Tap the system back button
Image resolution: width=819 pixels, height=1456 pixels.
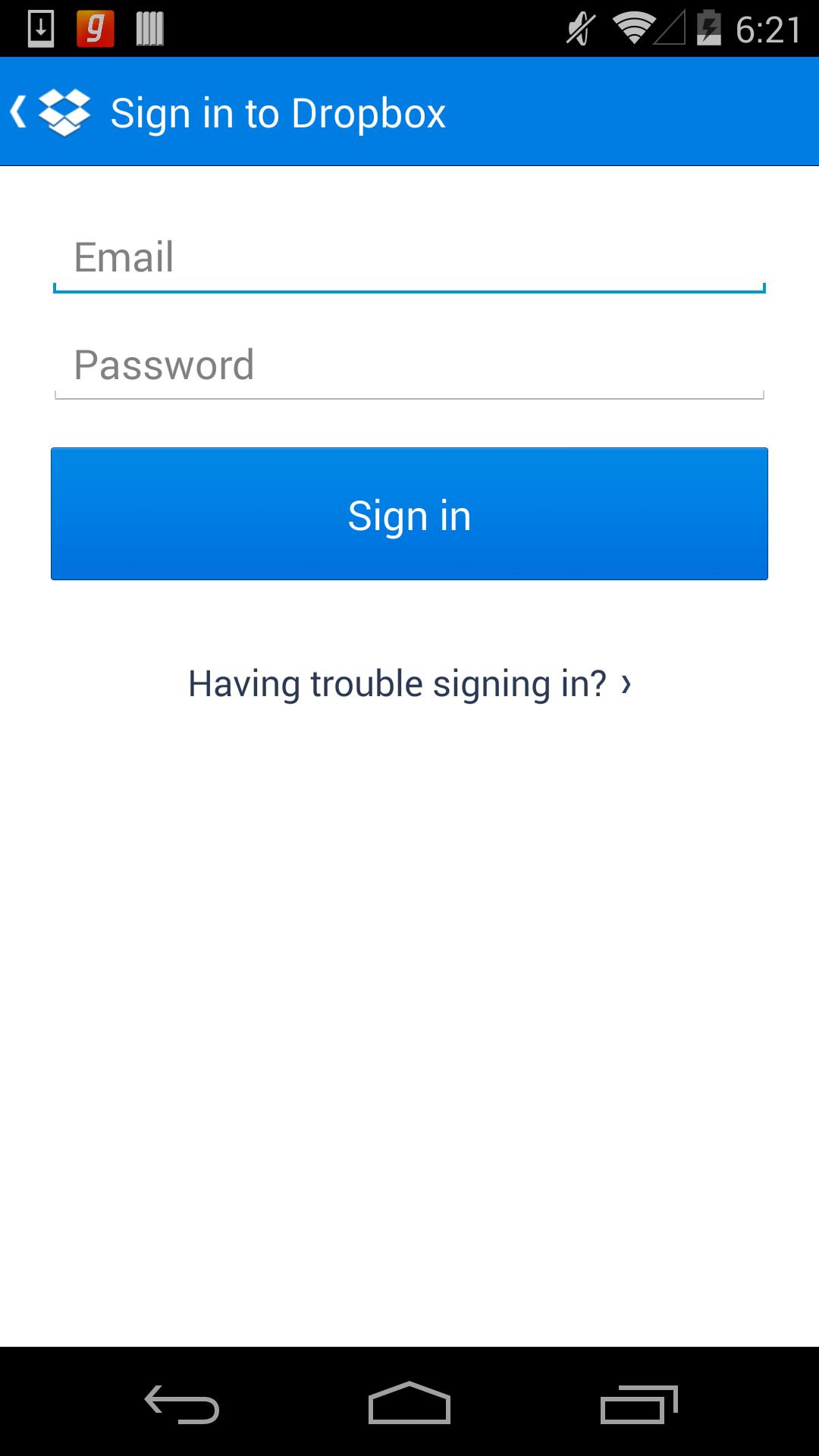click(x=182, y=1403)
